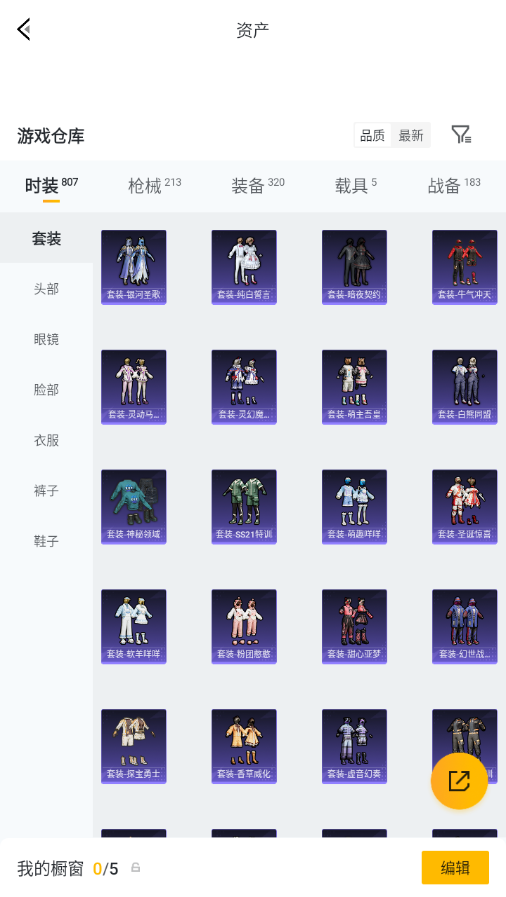The height and width of the screenshot is (897, 506).
Task: Open the 套装-SS21特训 outfit
Action: click(x=244, y=507)
